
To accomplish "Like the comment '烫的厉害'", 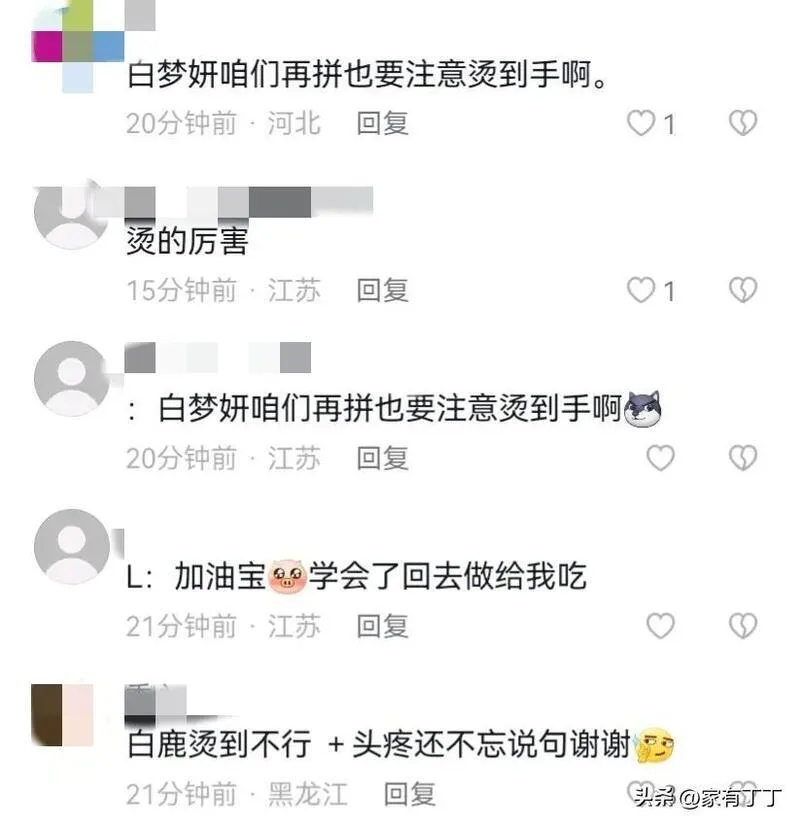I will (x=640, y=291).
